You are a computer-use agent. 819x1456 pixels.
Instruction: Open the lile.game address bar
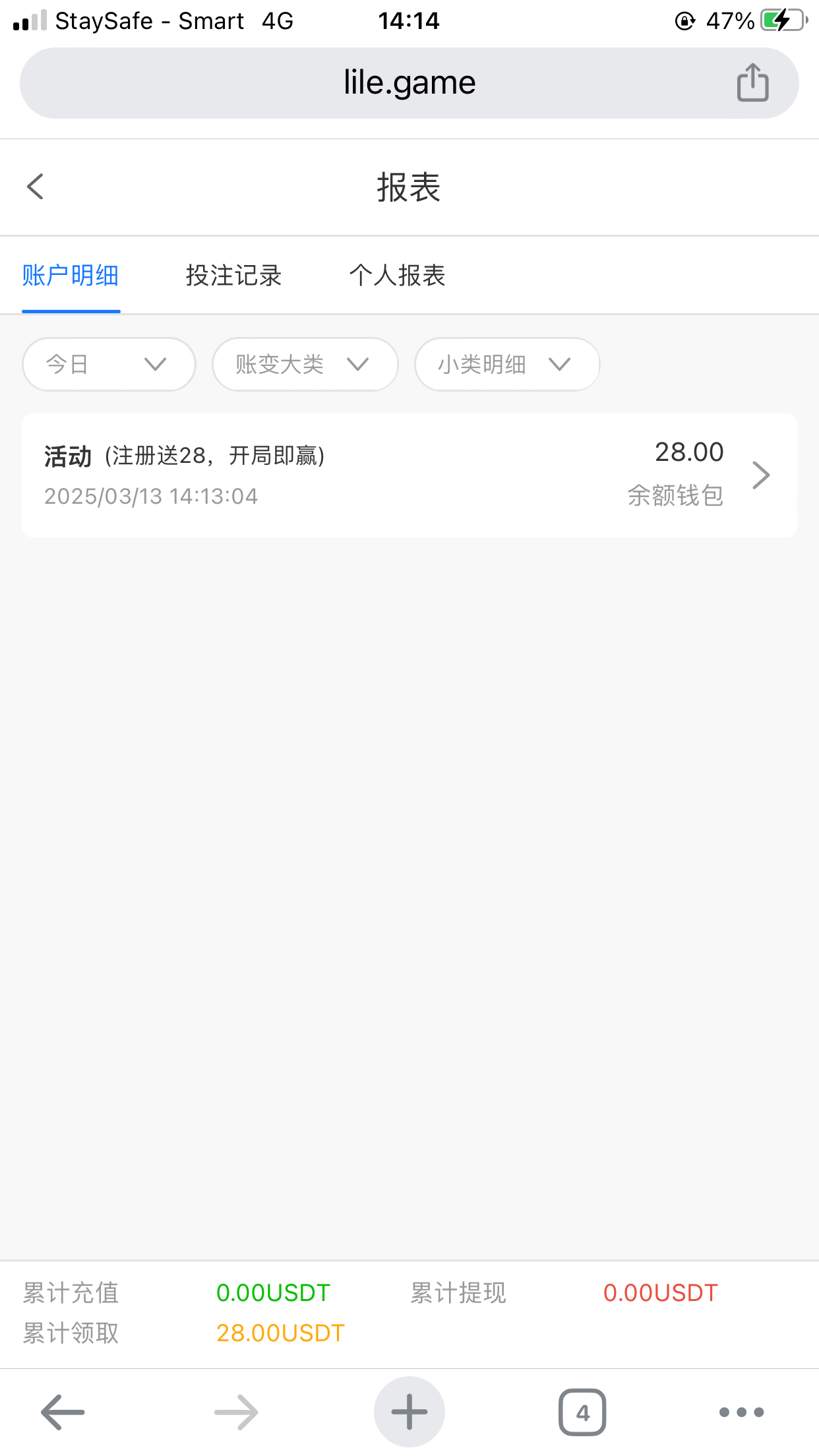(x=409, y=83)
